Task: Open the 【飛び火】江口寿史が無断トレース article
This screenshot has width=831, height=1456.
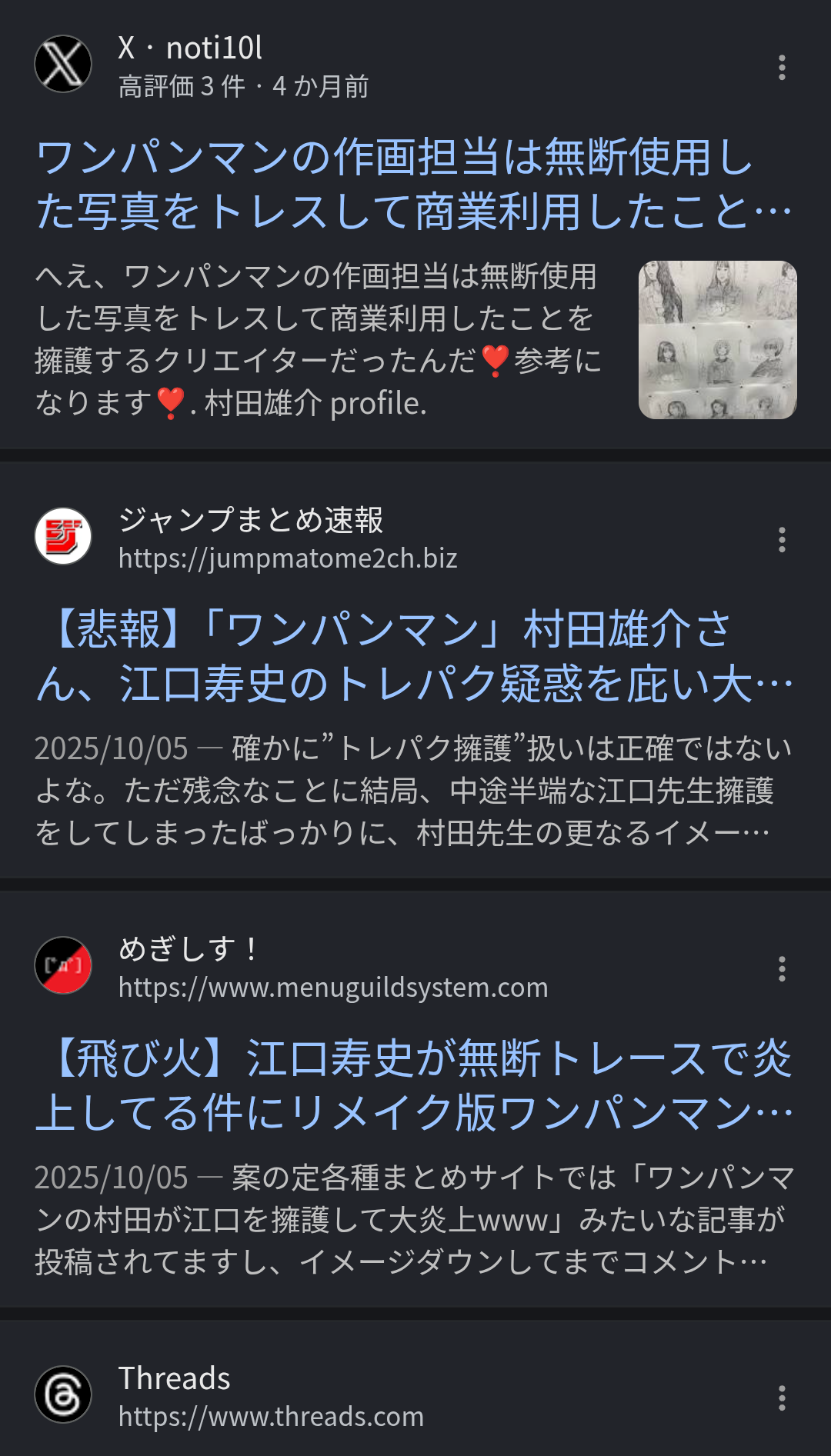Action: coord(413,1085)
